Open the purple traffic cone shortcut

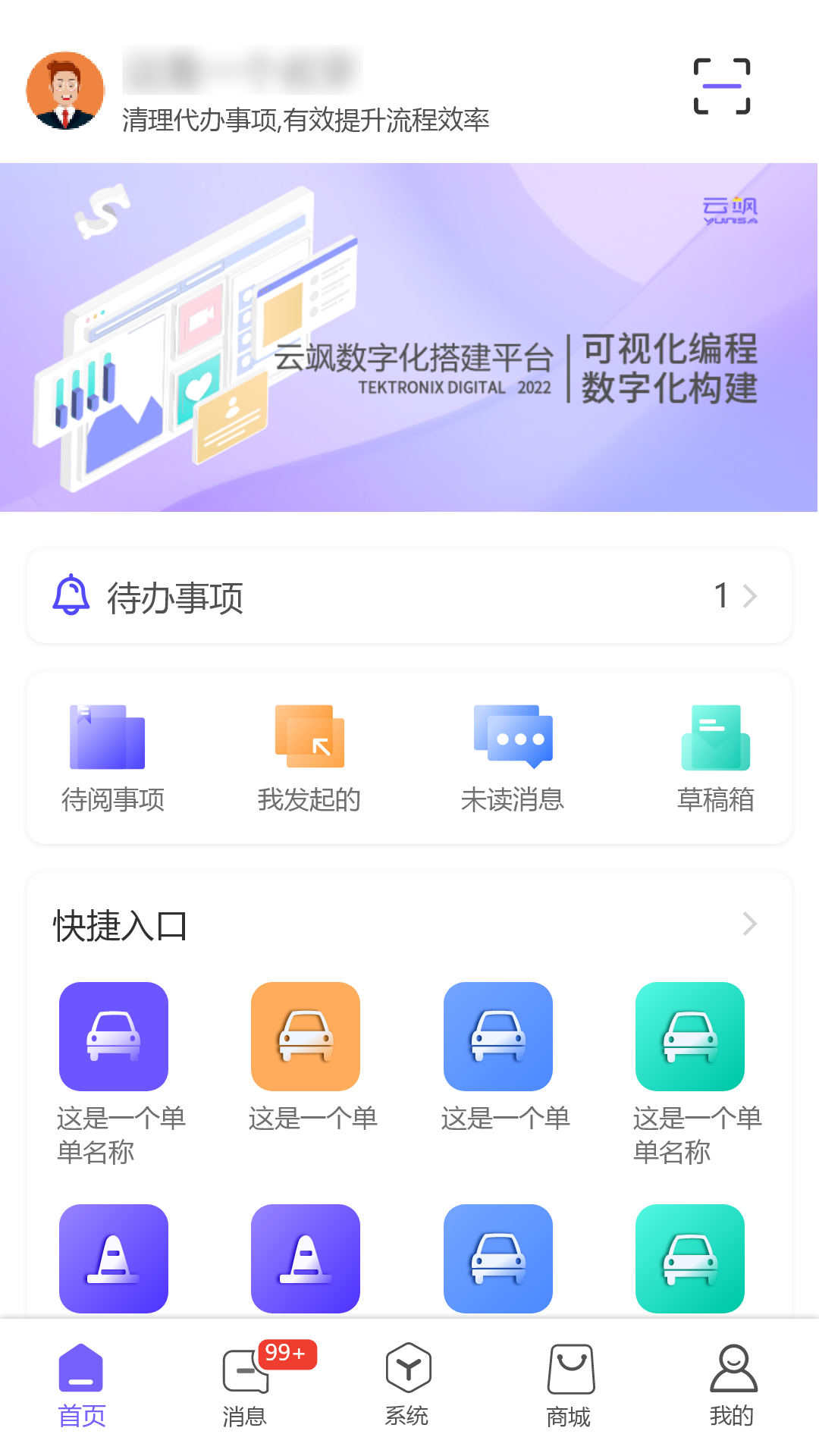point(114,1259)
